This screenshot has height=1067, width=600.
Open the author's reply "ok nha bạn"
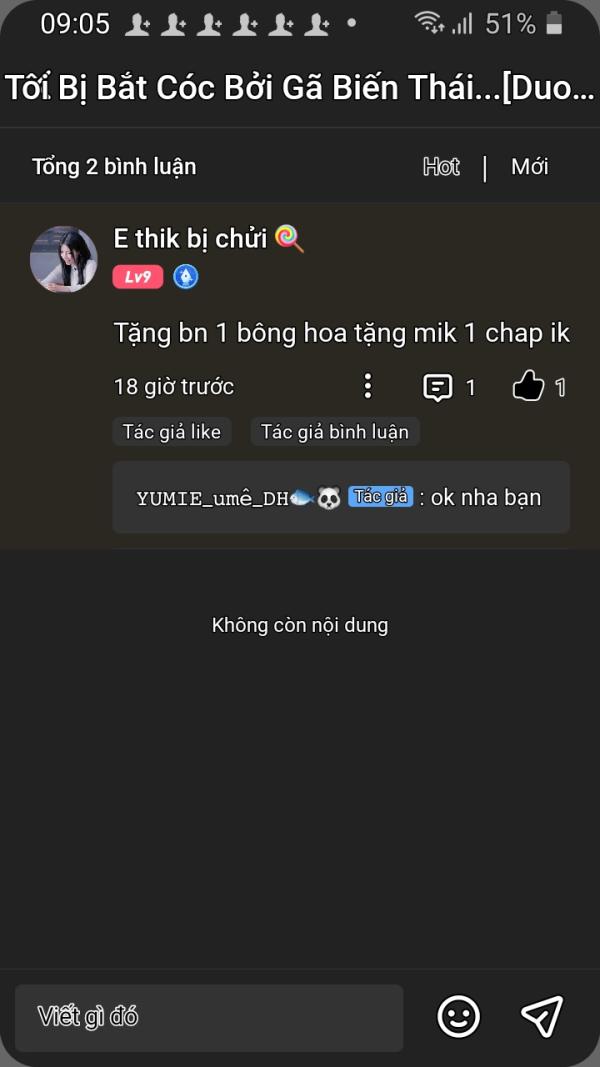(341, 497)
